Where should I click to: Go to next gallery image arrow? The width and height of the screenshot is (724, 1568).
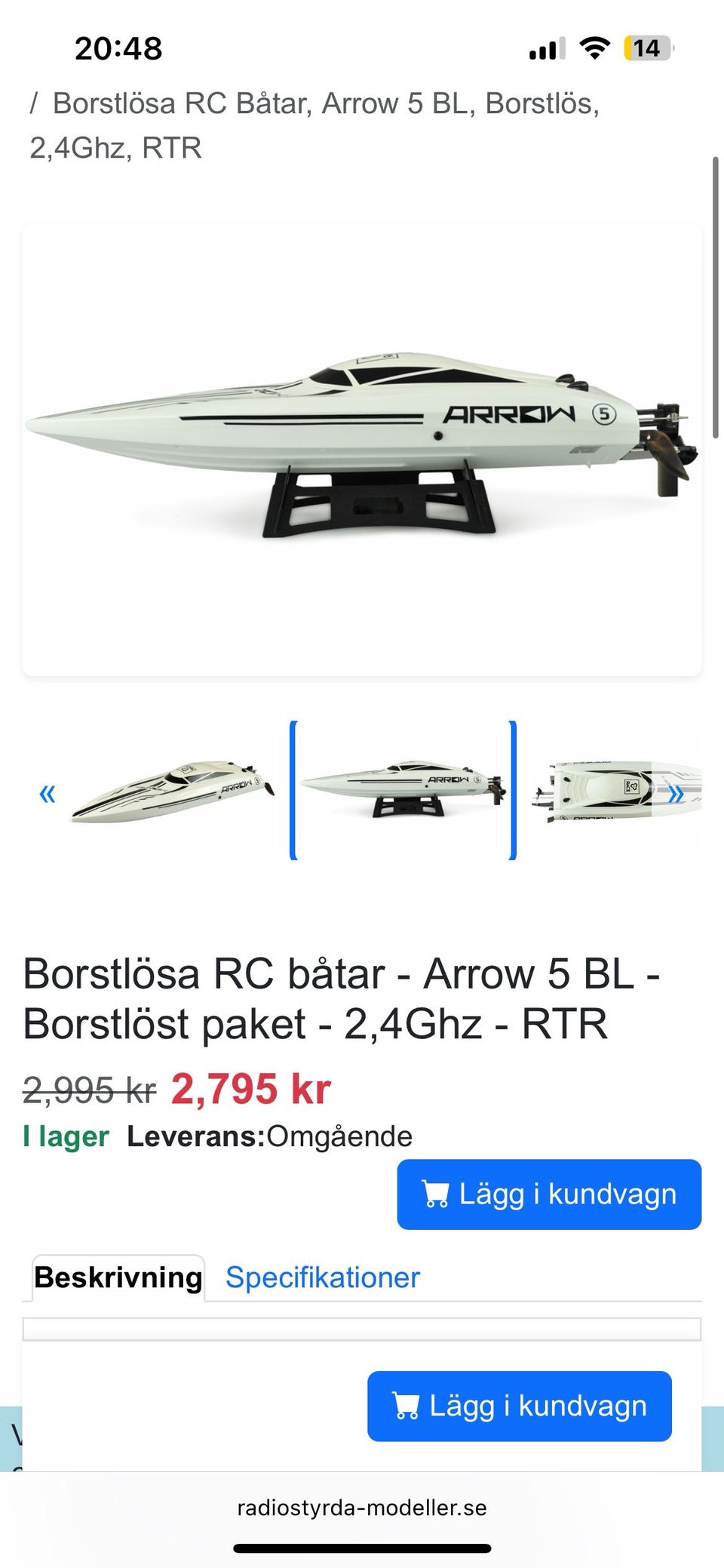pos(676,793)
